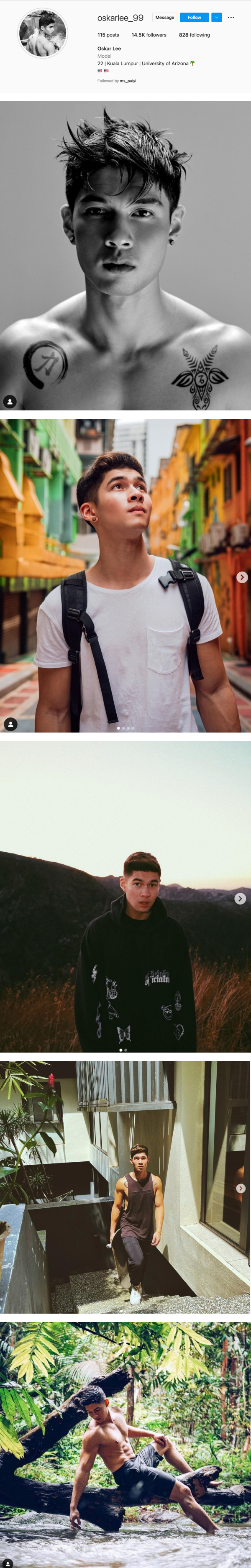Open Oskar Lee's profile picture

[x=43, y=33]
